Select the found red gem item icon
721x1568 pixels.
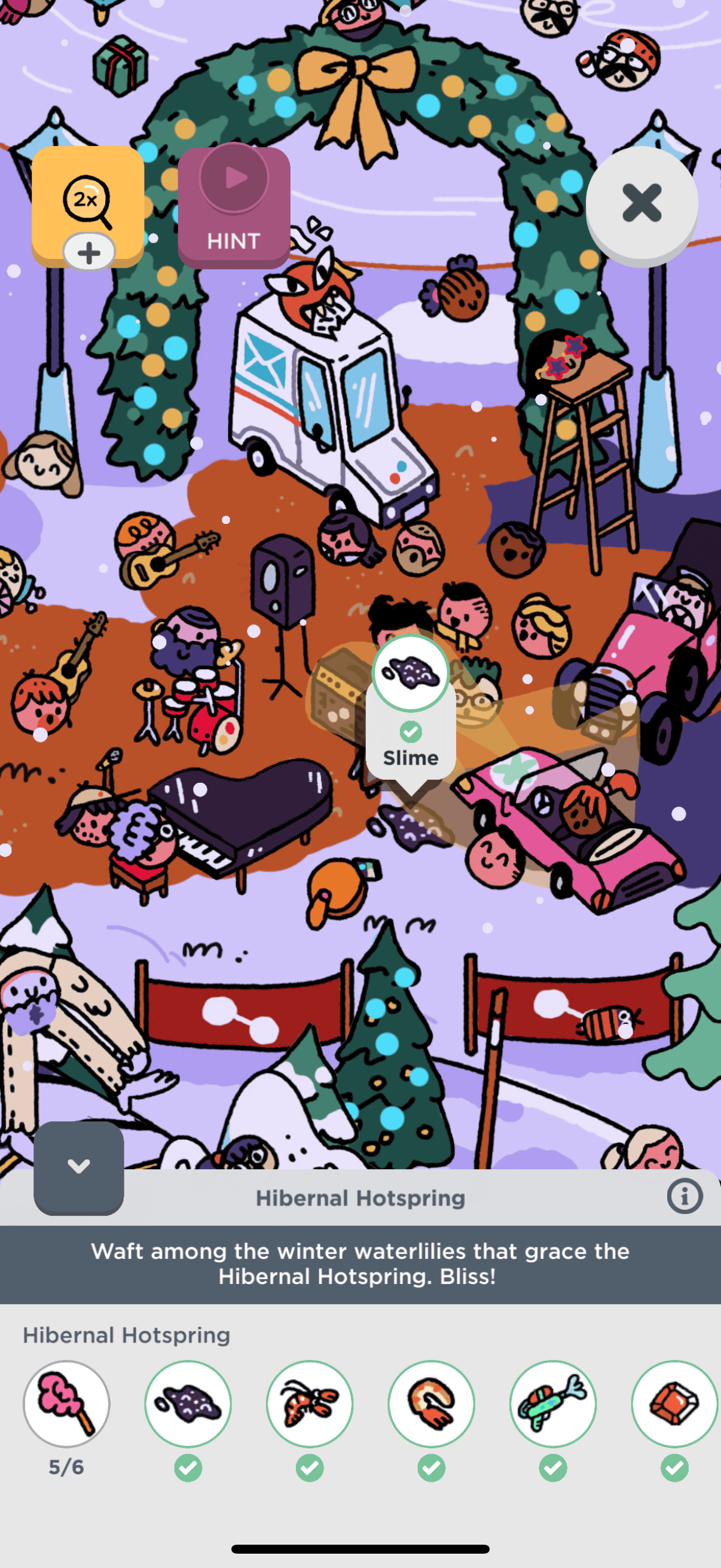tap(674, 1402)
